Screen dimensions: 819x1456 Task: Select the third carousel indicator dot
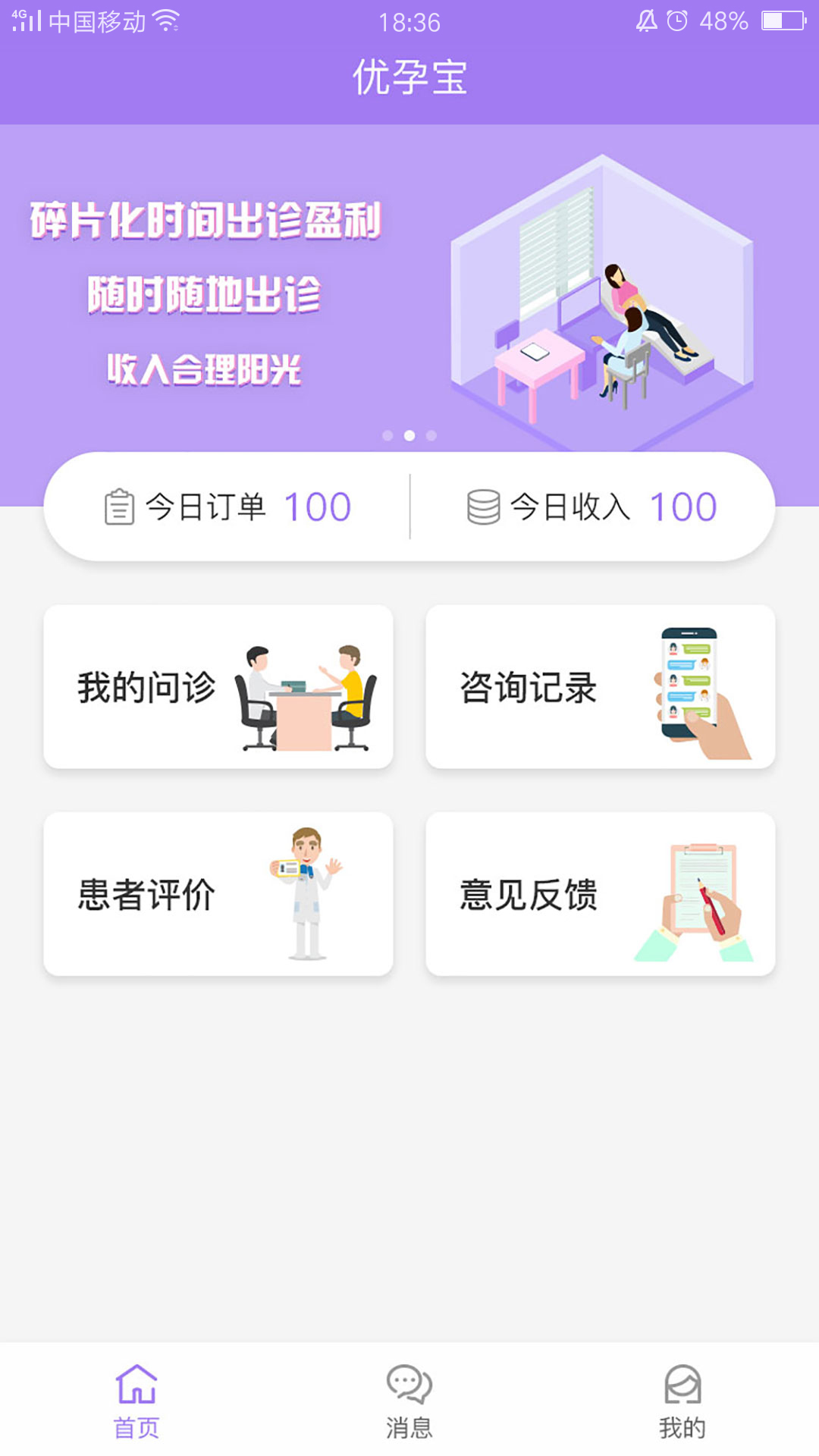click(x=431, y=435)
